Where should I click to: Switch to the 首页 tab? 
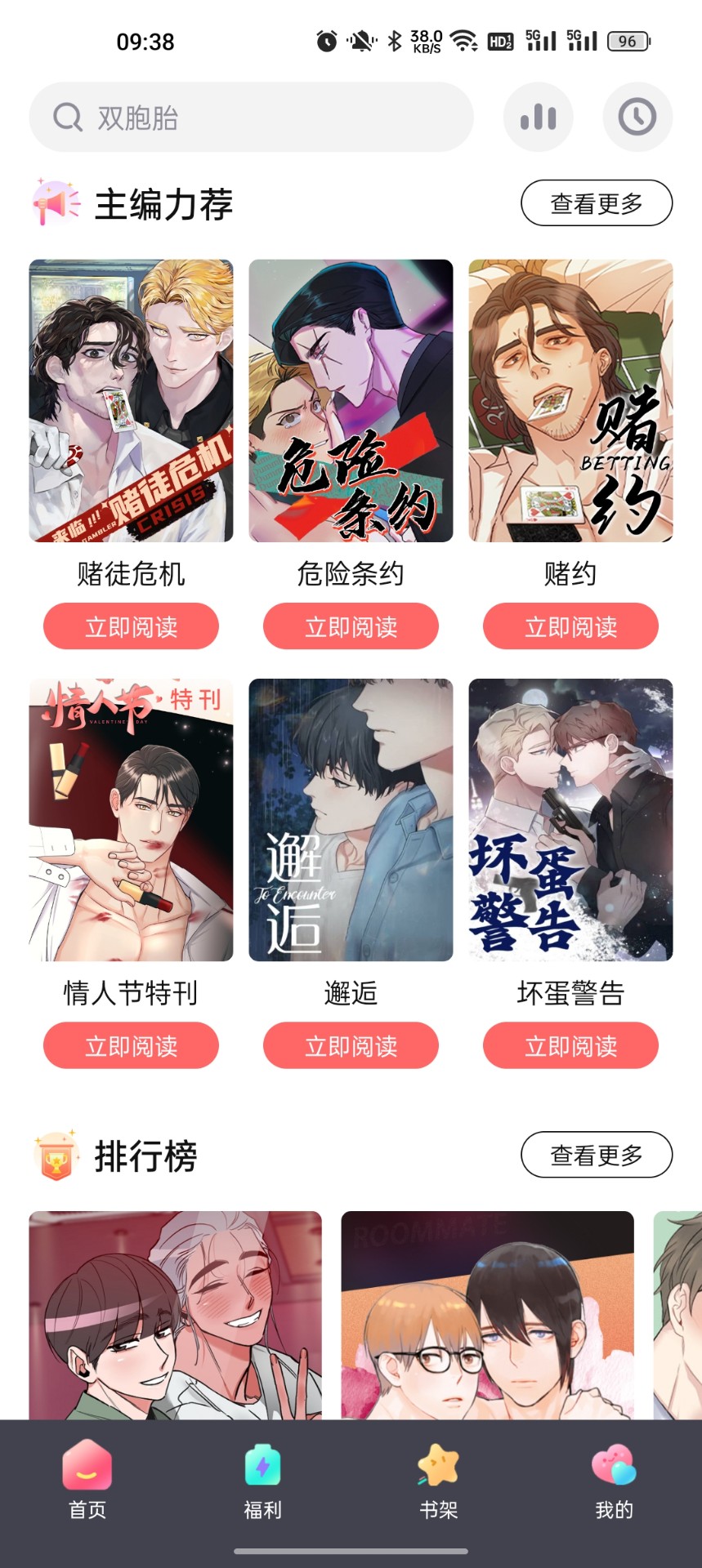point(86,1486)
